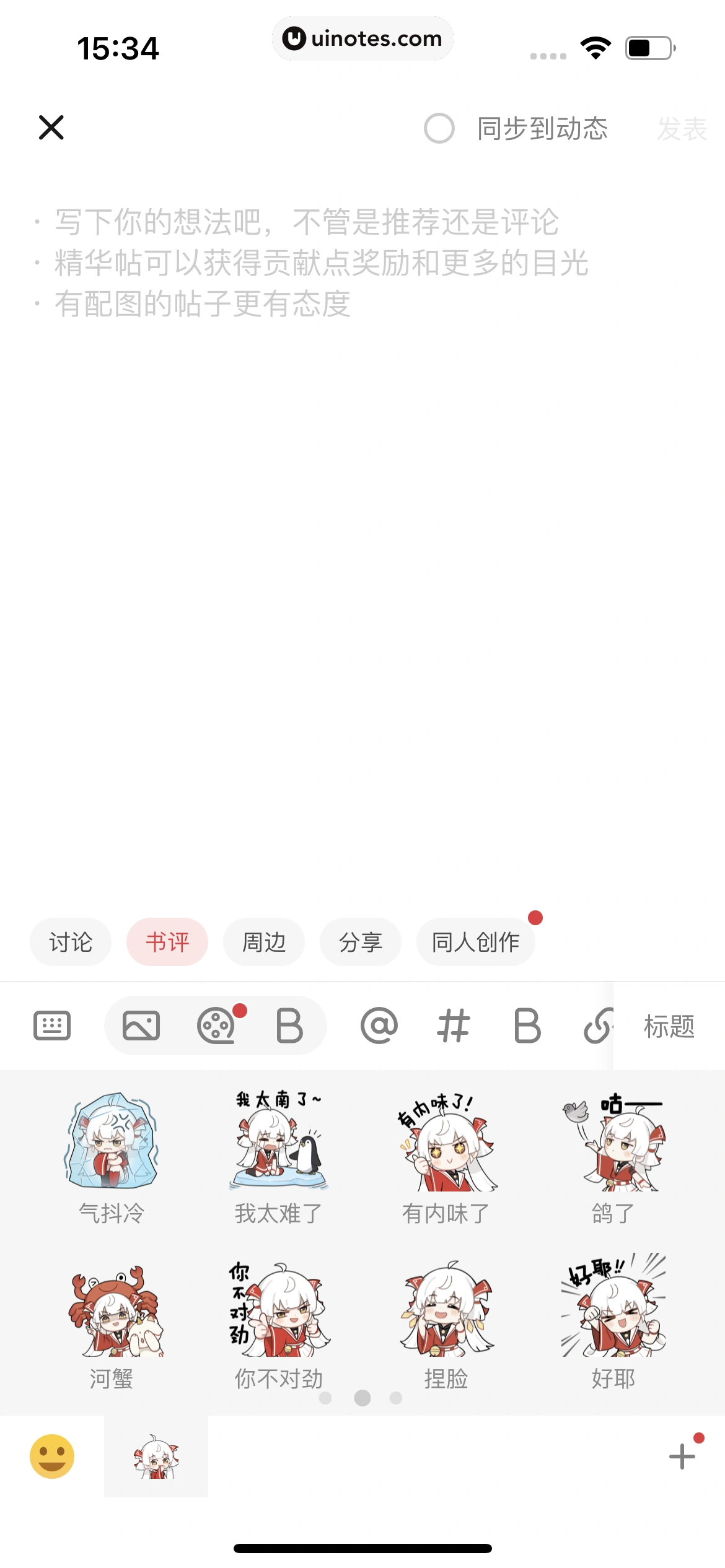Mention a user with the @ icon
This screenshot has height=1568, width=725.
coord(380,1025)
